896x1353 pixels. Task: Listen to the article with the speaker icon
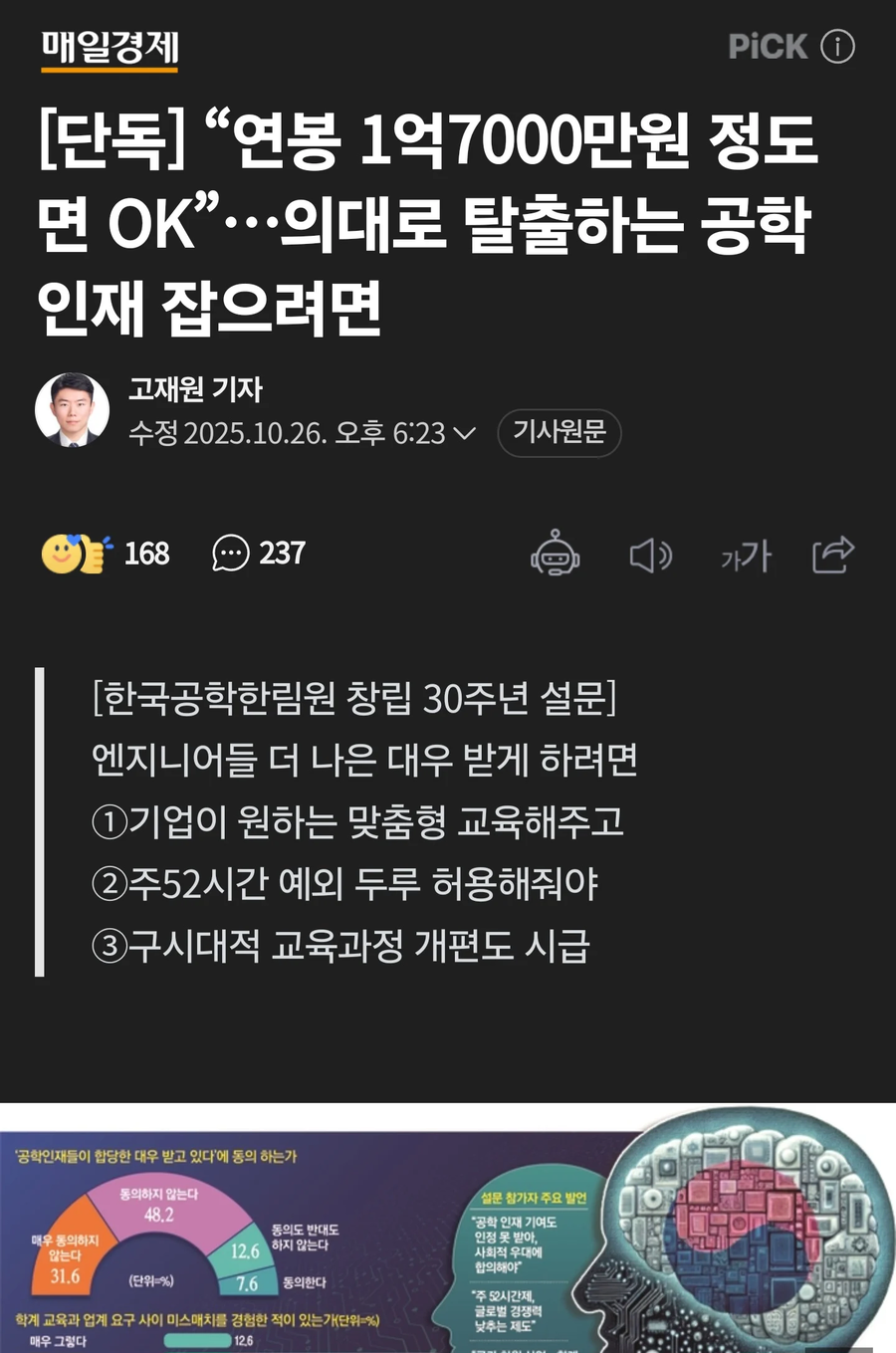pyautogui.click(x=651, y=555)
